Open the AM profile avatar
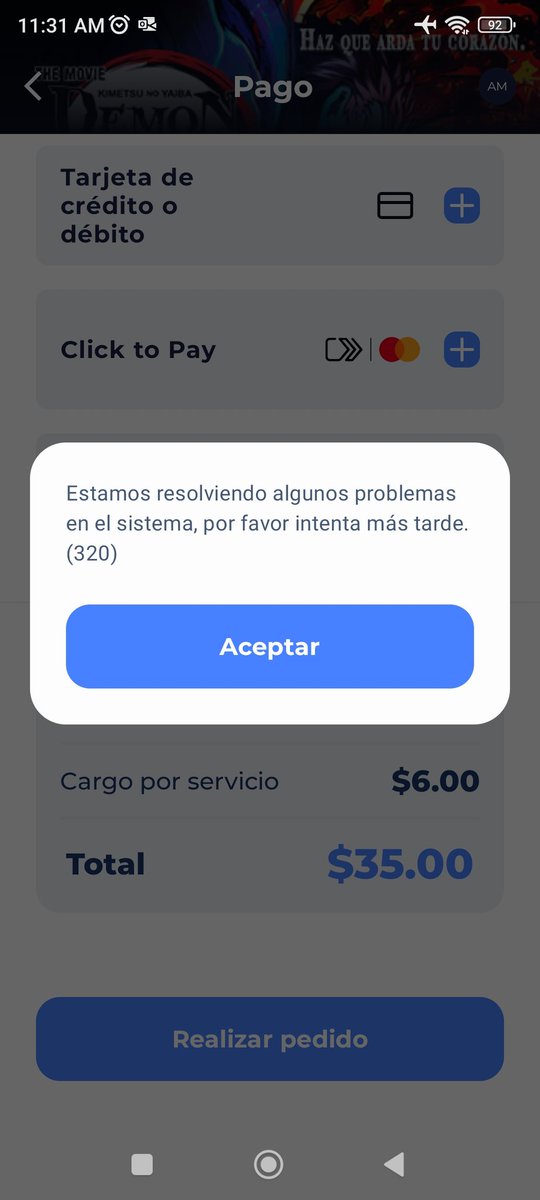This screenshot has height=1200, width=540. point(497,87)
